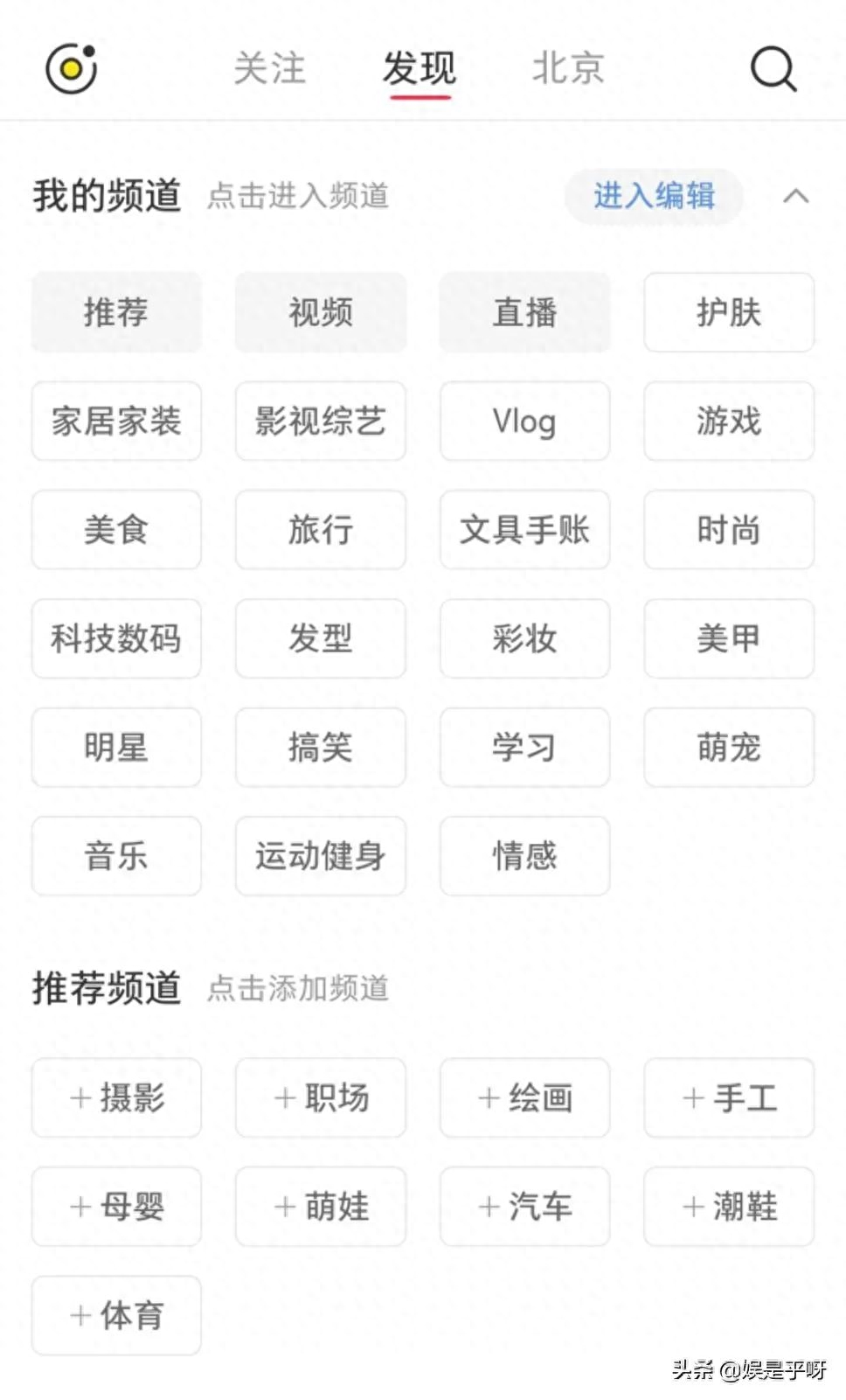
Task: Choose the 美食 channel
Action: [x=116, y=530]
